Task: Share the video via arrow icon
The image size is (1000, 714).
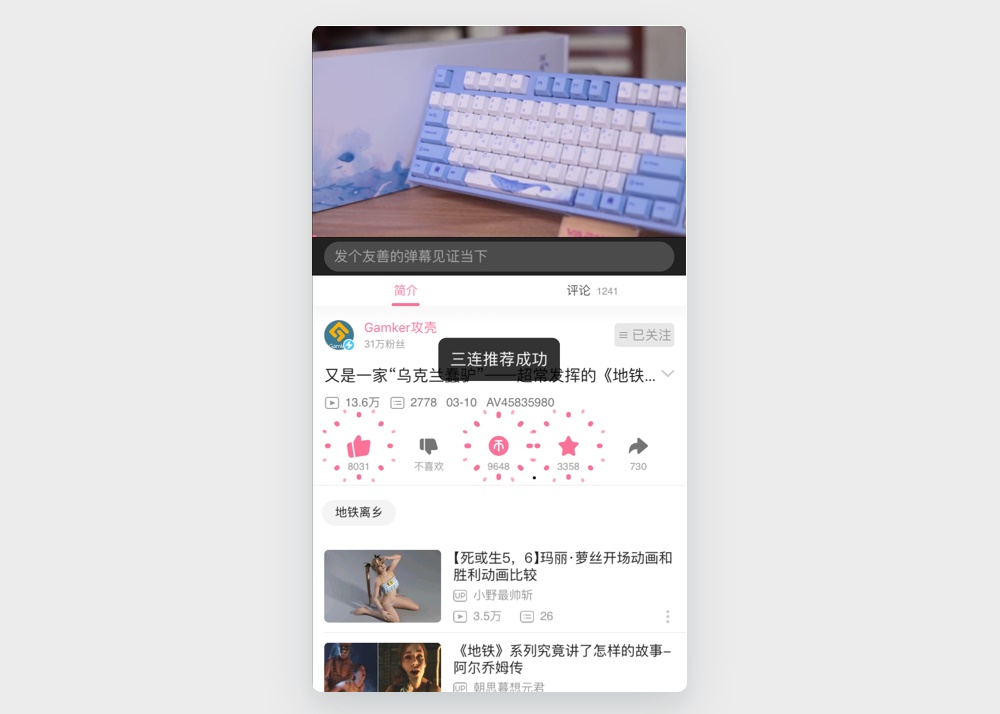Action: pyautogui.click(x=638, y=446)
